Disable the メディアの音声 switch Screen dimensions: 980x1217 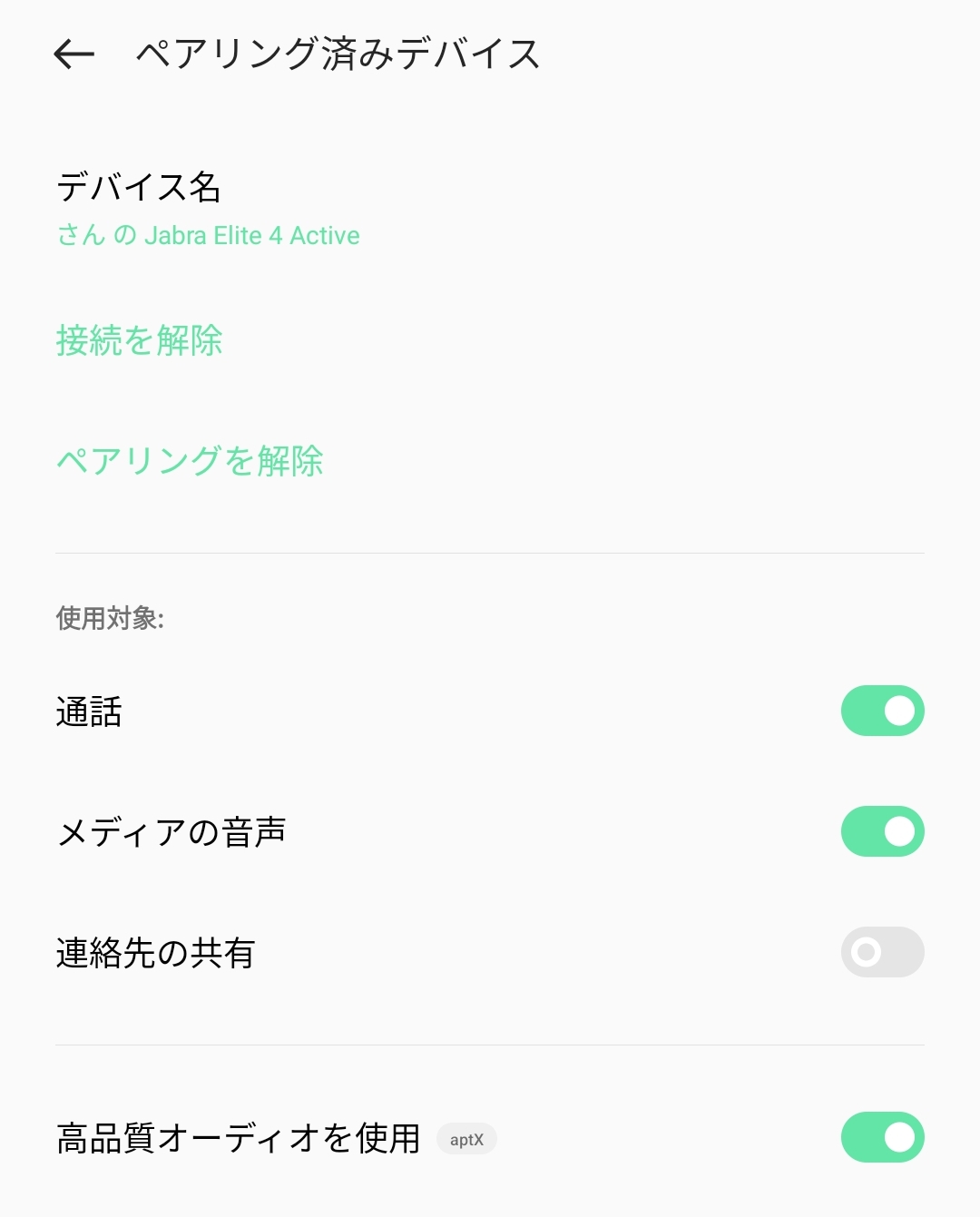[882, 831]
